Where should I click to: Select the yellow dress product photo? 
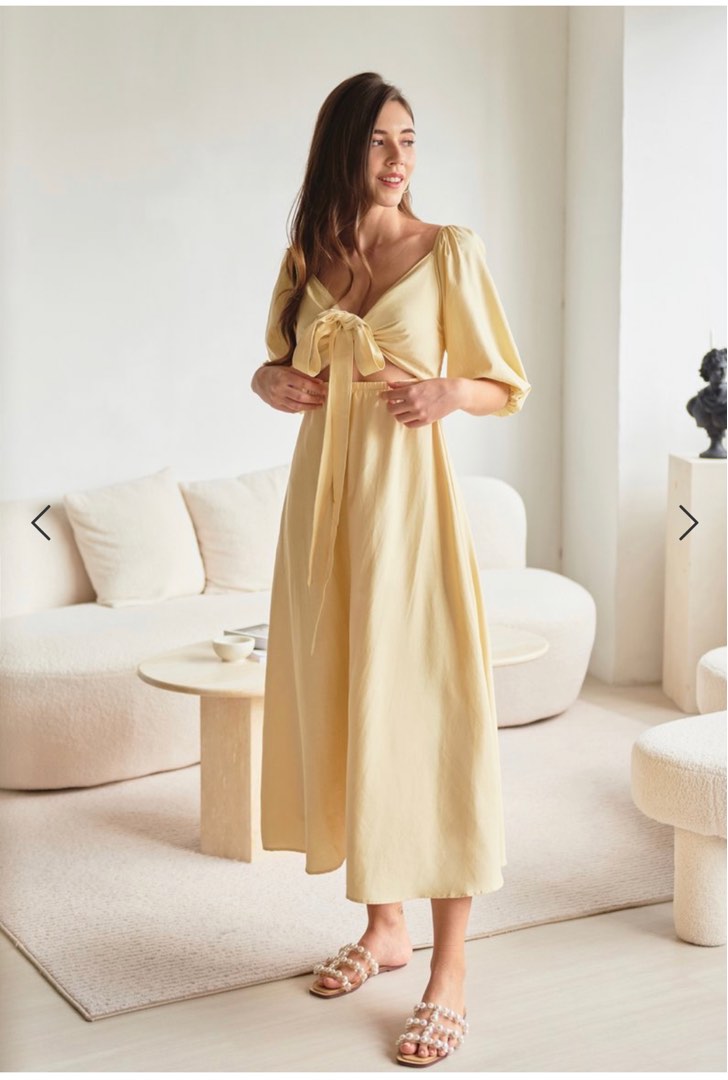pos(364,540)
